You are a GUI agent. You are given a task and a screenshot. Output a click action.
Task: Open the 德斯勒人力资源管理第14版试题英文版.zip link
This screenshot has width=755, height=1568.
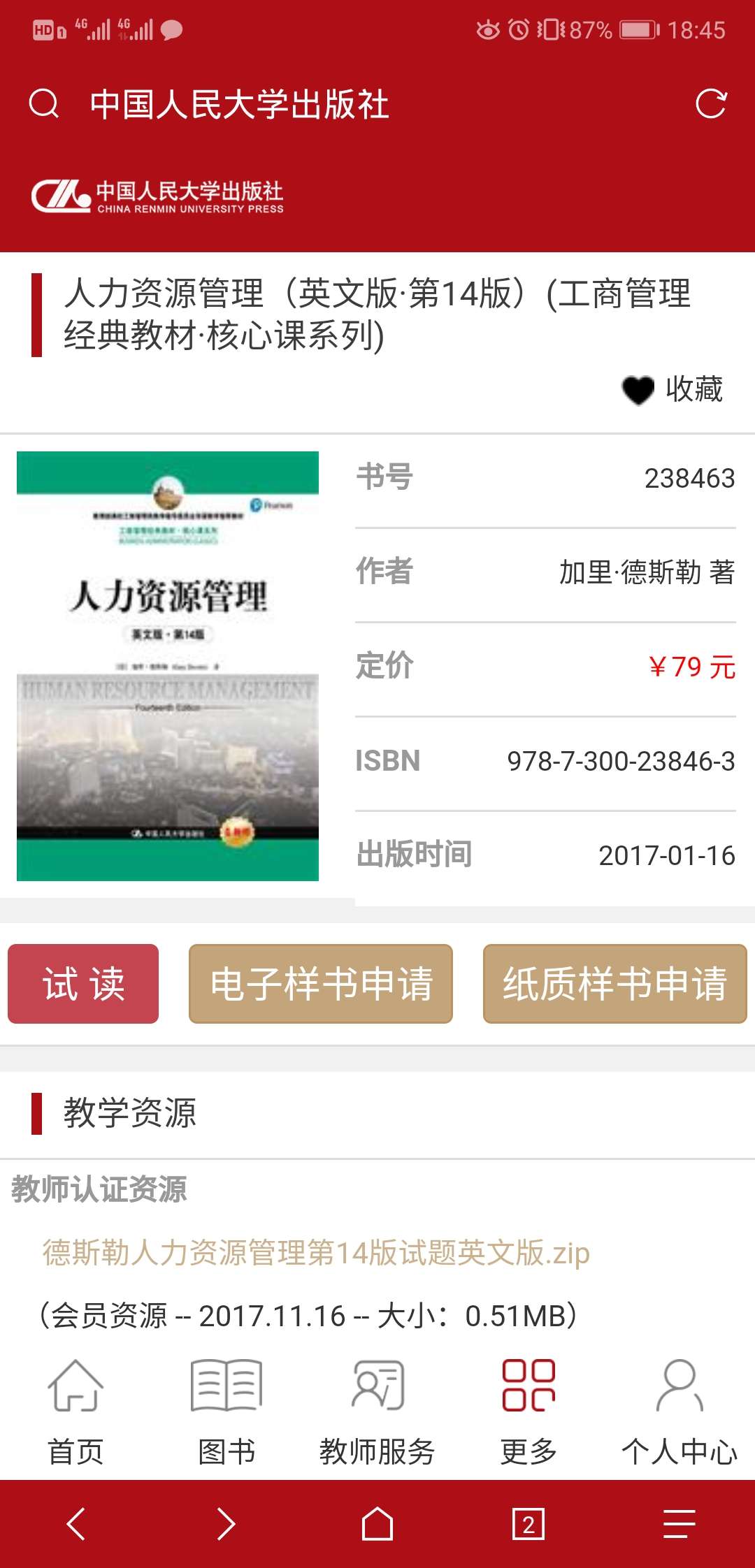point(316,1252)
